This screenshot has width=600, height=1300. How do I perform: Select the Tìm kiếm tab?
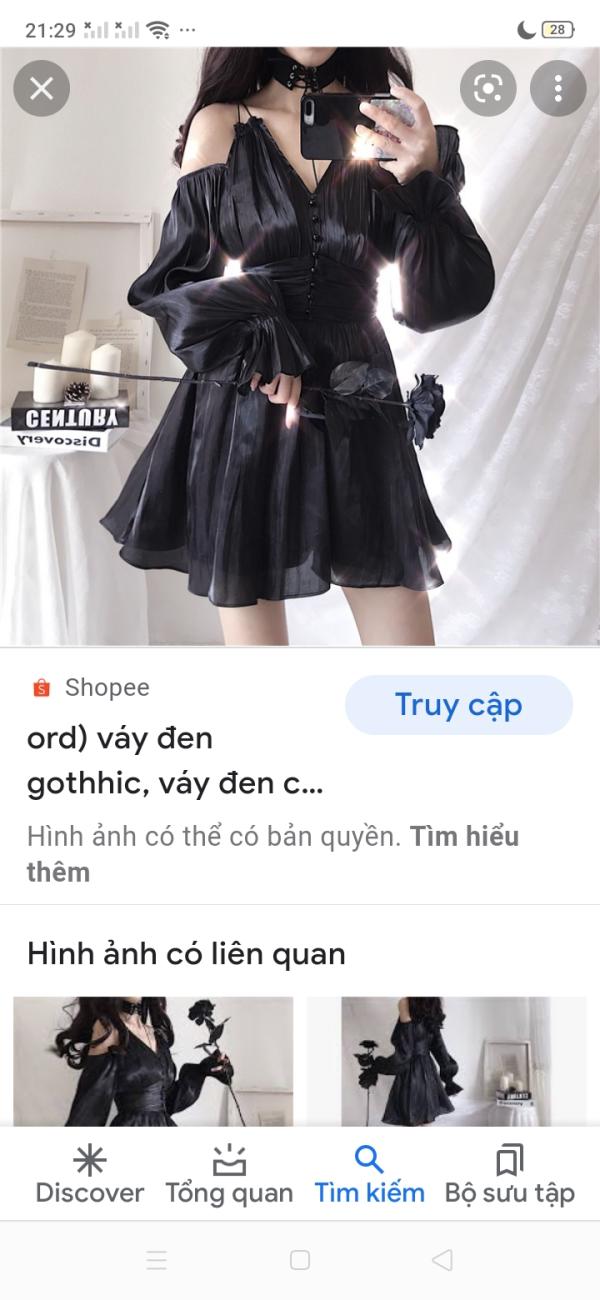tap(369, 1175)
